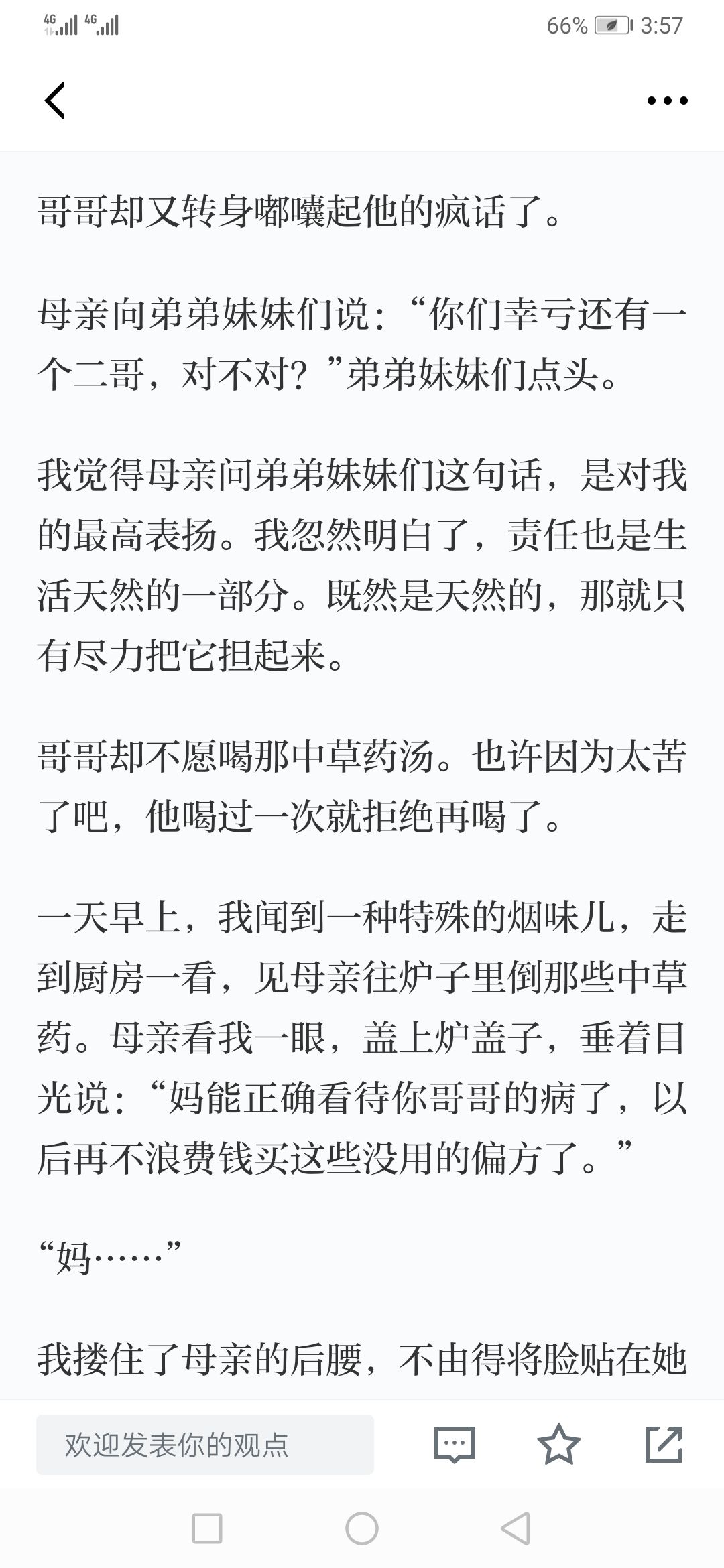Bookmark this article with the star
Viewport: 724px width, 1568px height.
[558, 1444]
